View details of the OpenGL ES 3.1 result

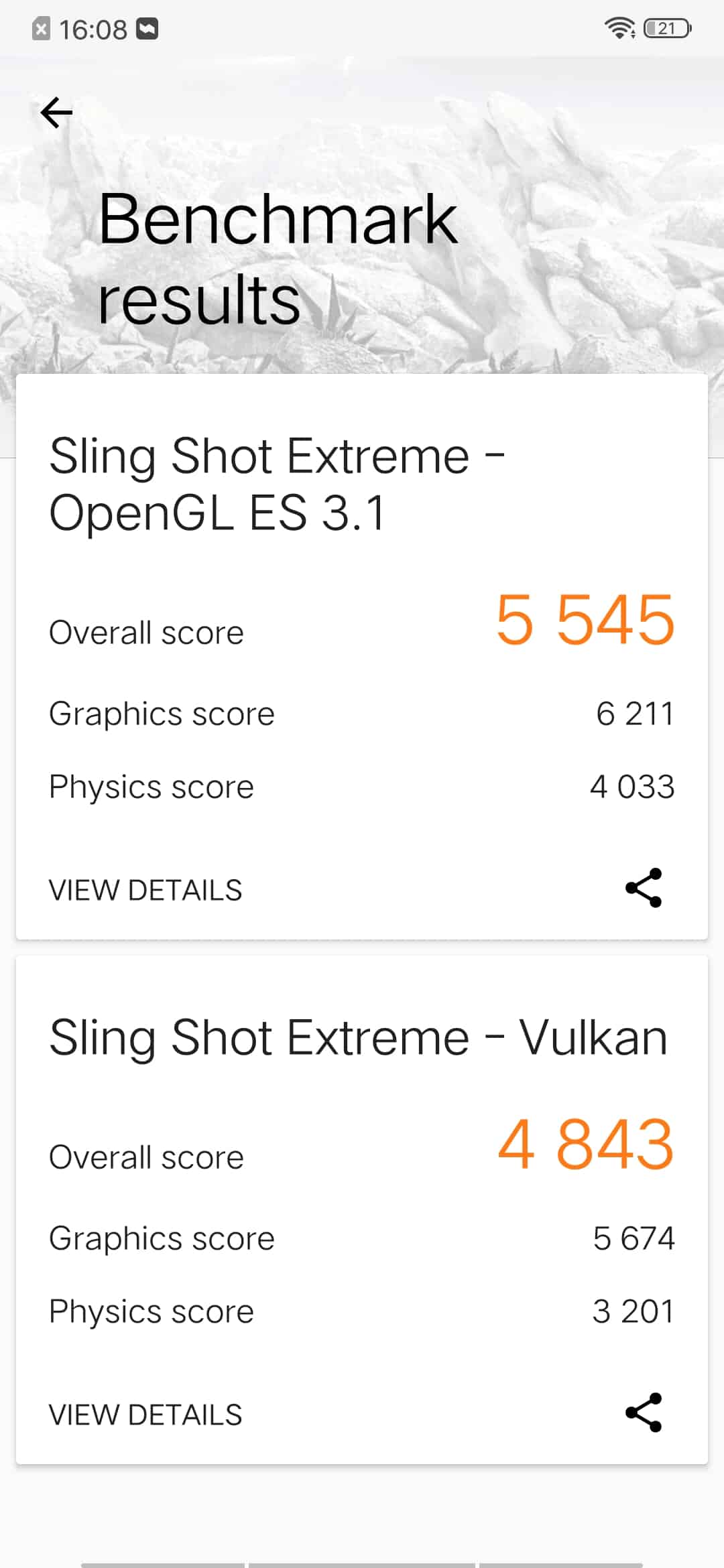click(145, 890)
